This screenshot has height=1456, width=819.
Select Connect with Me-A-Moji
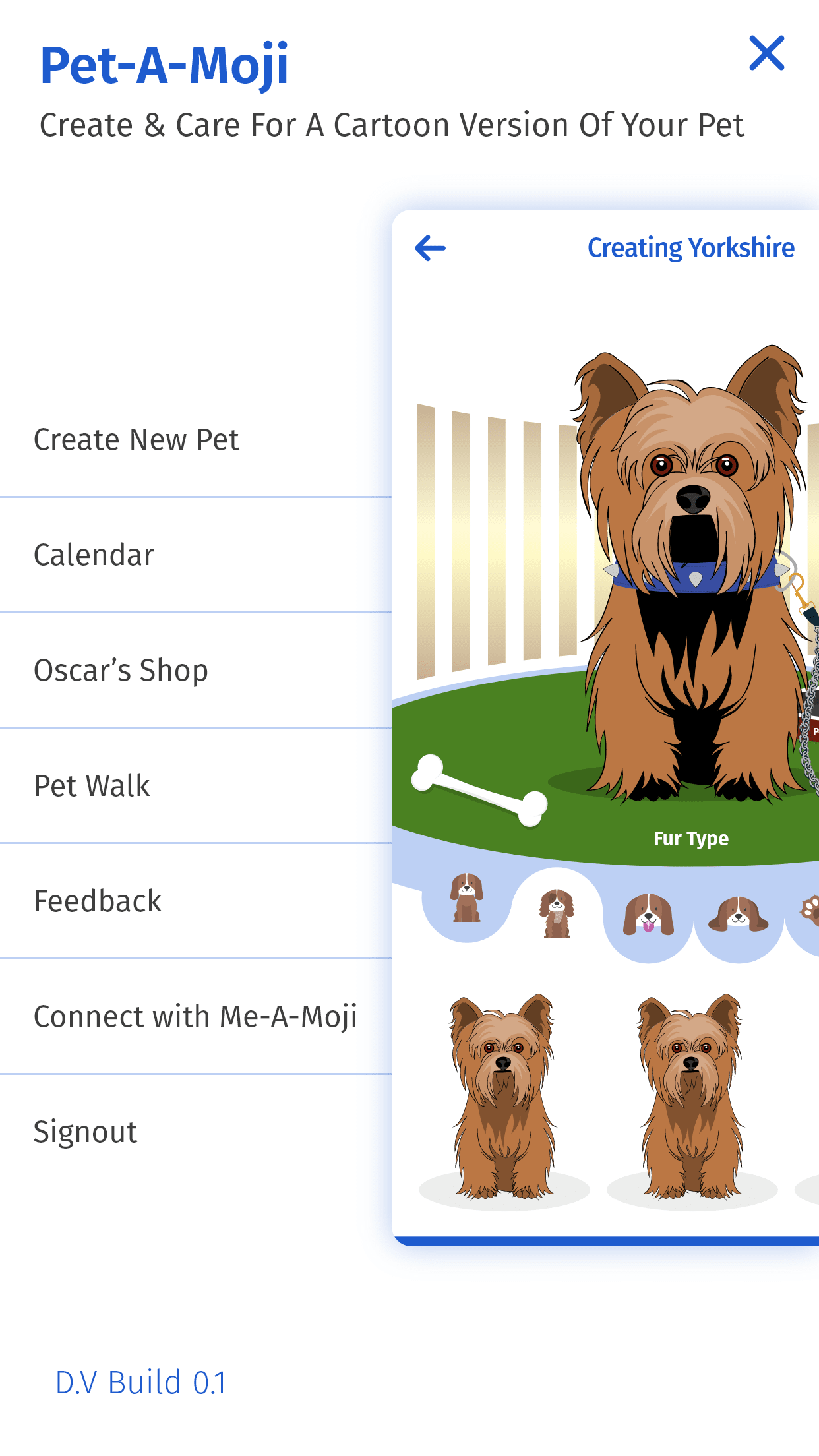(195, 1017)
